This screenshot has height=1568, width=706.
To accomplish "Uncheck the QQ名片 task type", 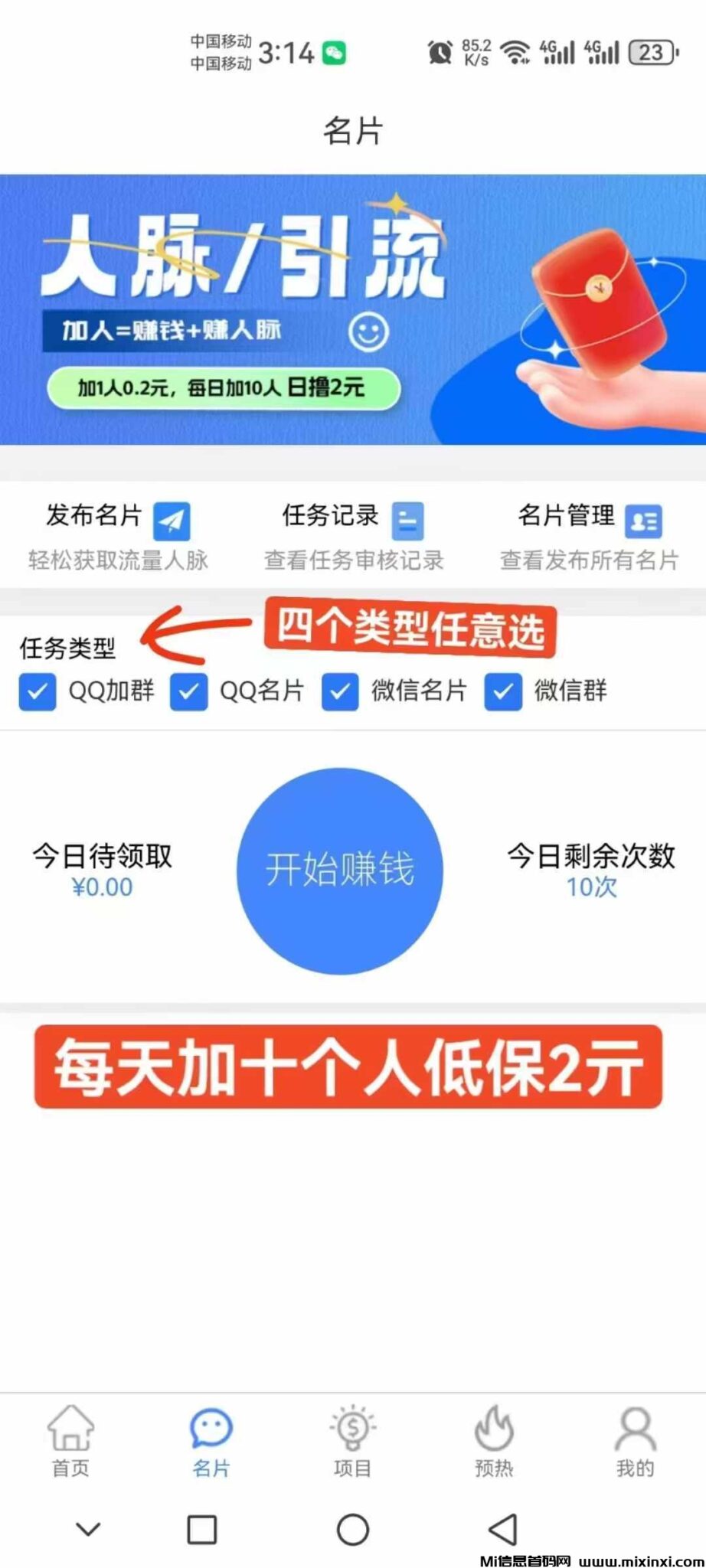I will [x=188, y=691].
